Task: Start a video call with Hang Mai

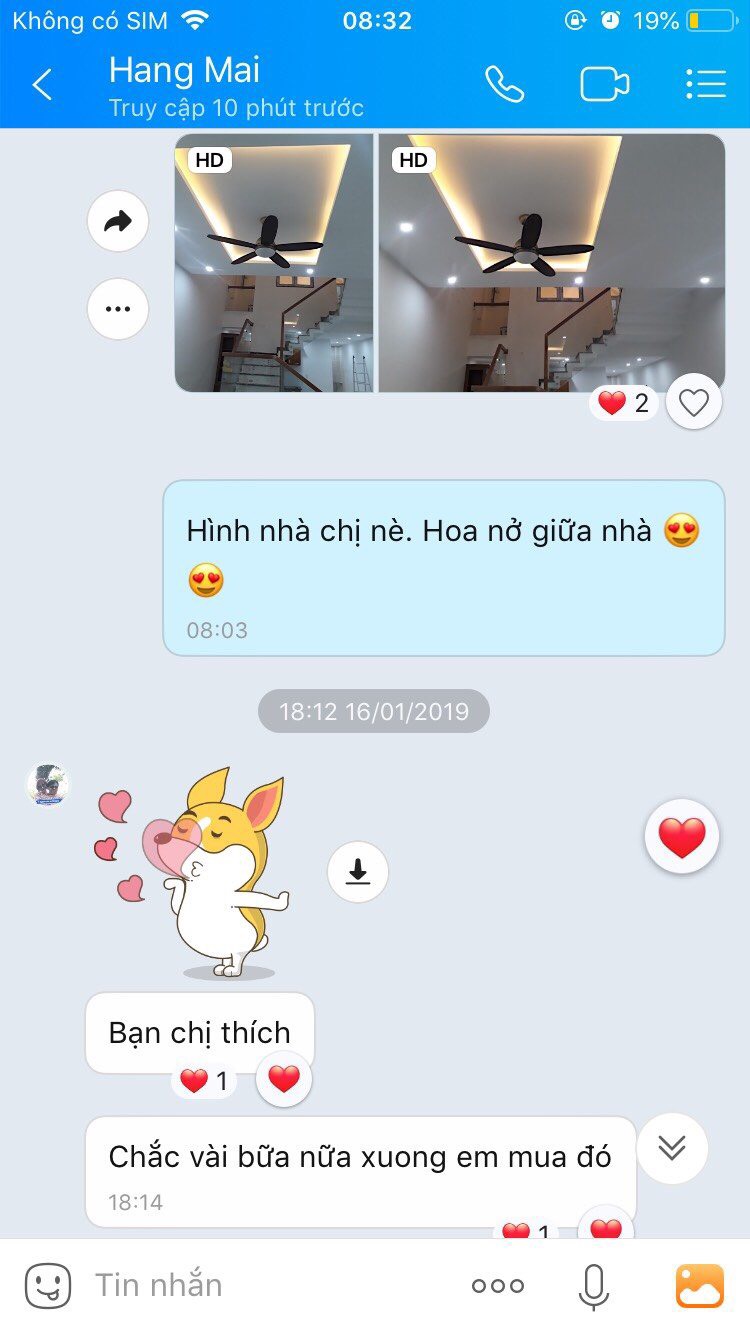Action: click(x=604, y=85)
